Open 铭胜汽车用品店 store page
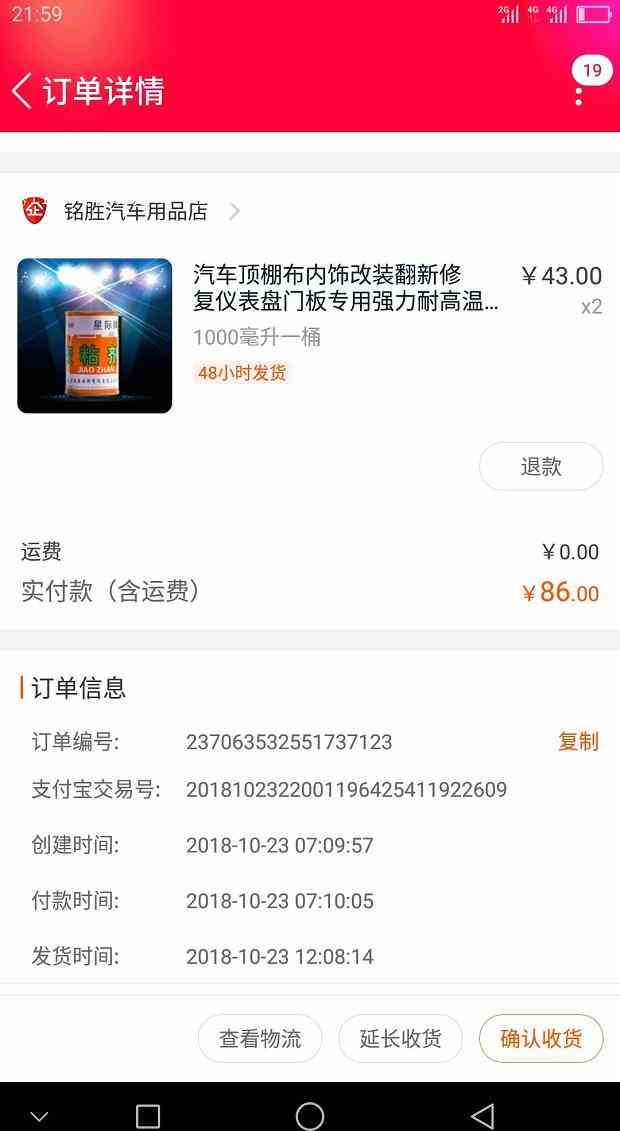620x1131 pixels. tap(135, 211)
